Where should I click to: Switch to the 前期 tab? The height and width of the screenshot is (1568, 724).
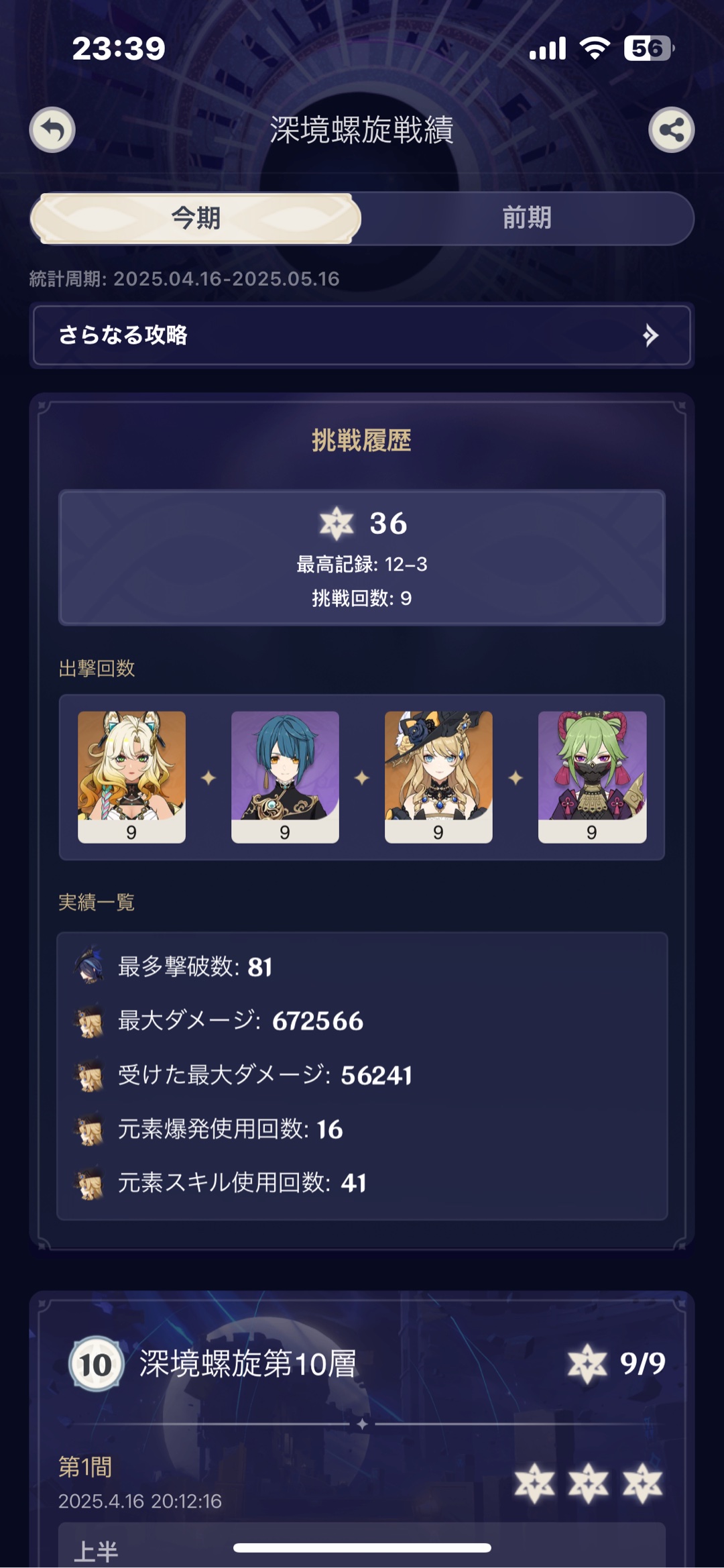pyautogui.click(x=527, y=219)
